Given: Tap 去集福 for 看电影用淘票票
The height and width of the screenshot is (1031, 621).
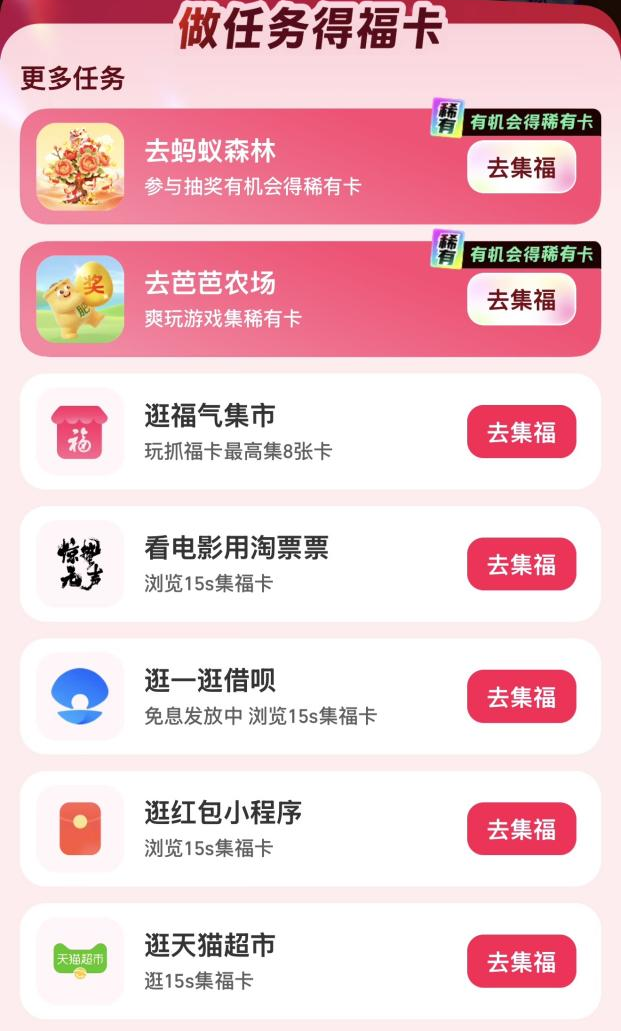Looking at the screenshot, I should click(521, 564).
